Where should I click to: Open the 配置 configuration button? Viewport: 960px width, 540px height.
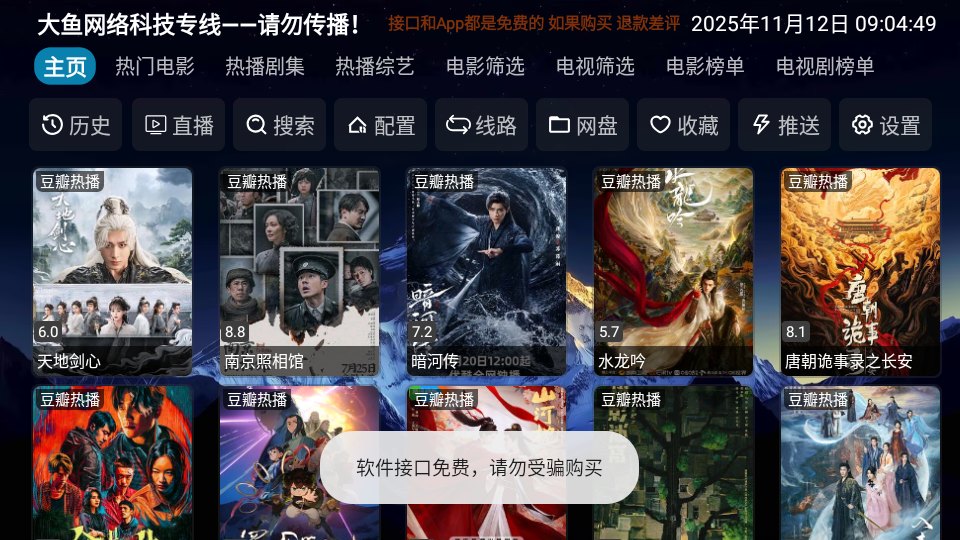coord(381,125)
